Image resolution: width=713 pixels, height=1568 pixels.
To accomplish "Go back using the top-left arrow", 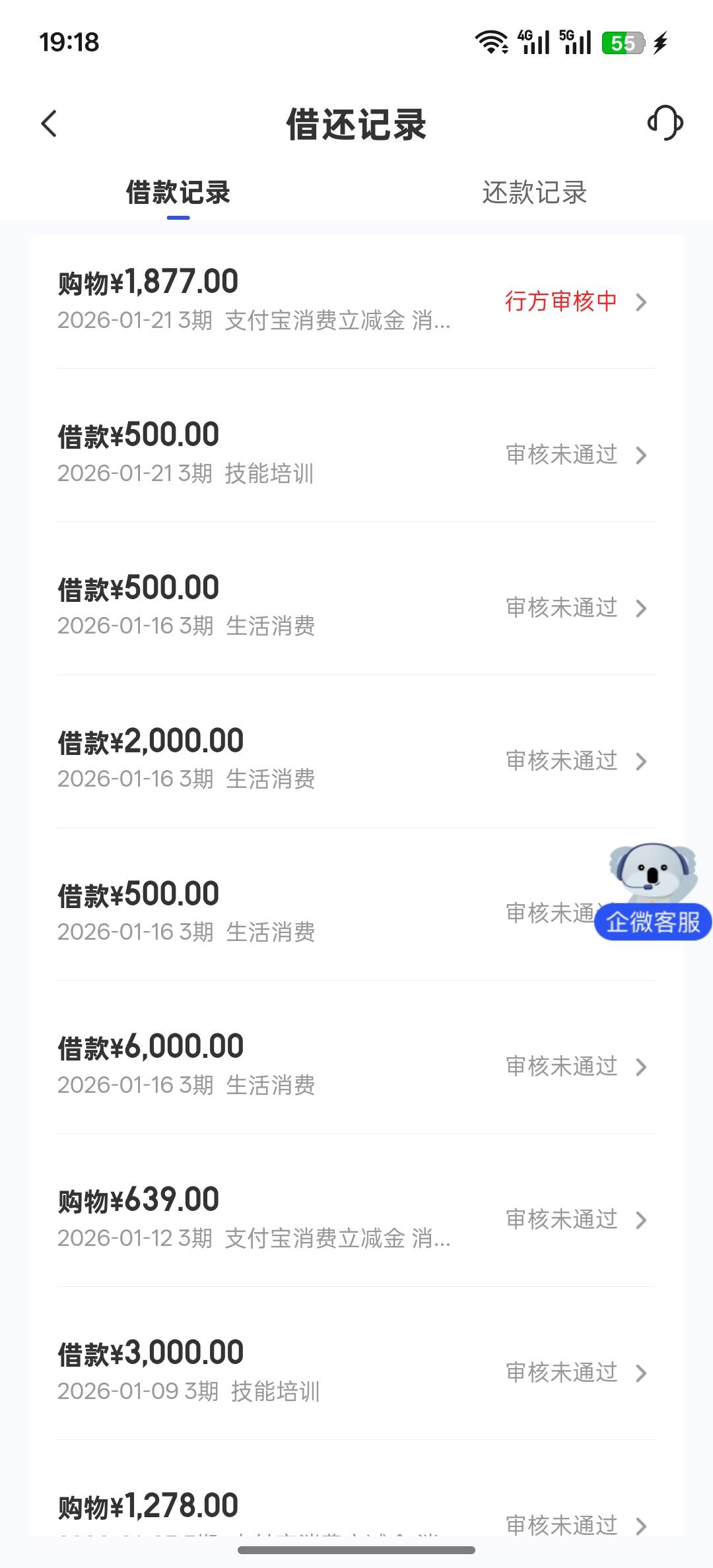I will (50, 123).
